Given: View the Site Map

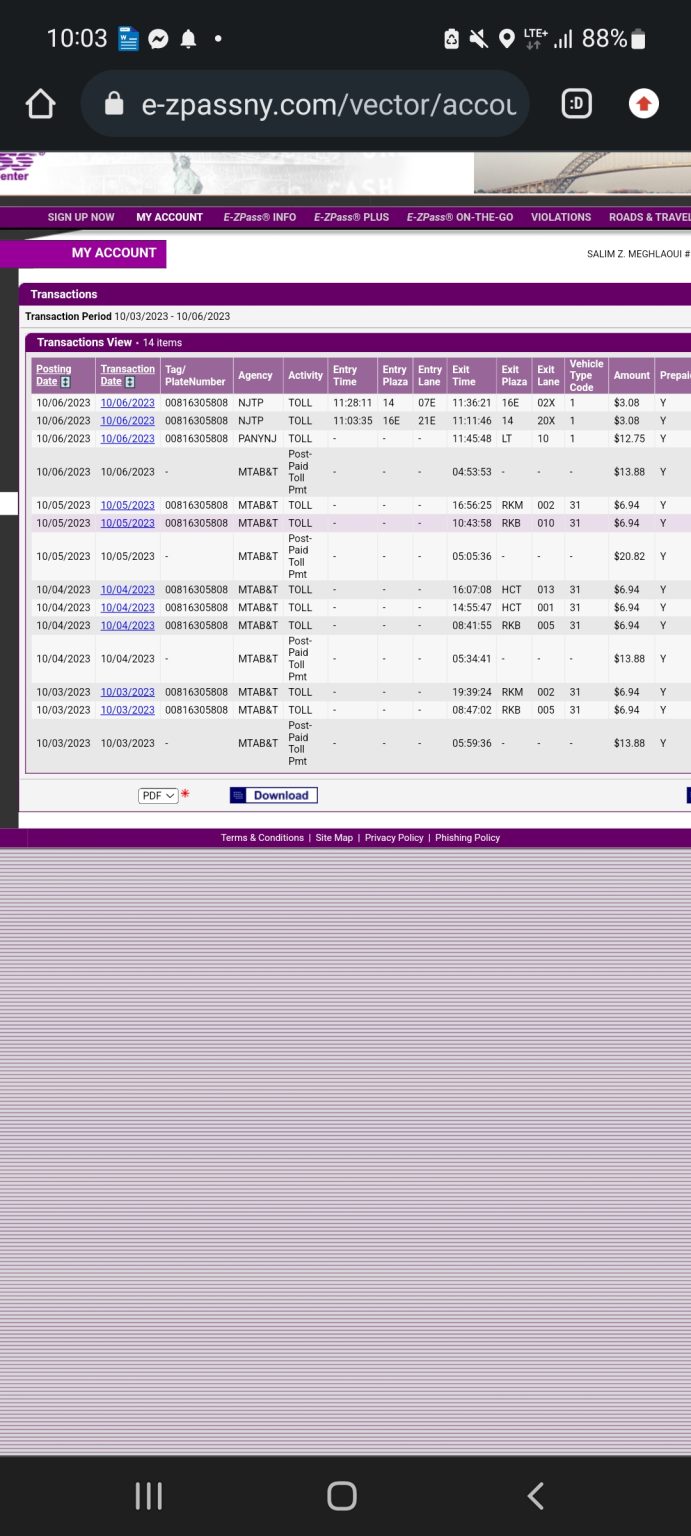Looking at the screenshot, I should point(334,838).
